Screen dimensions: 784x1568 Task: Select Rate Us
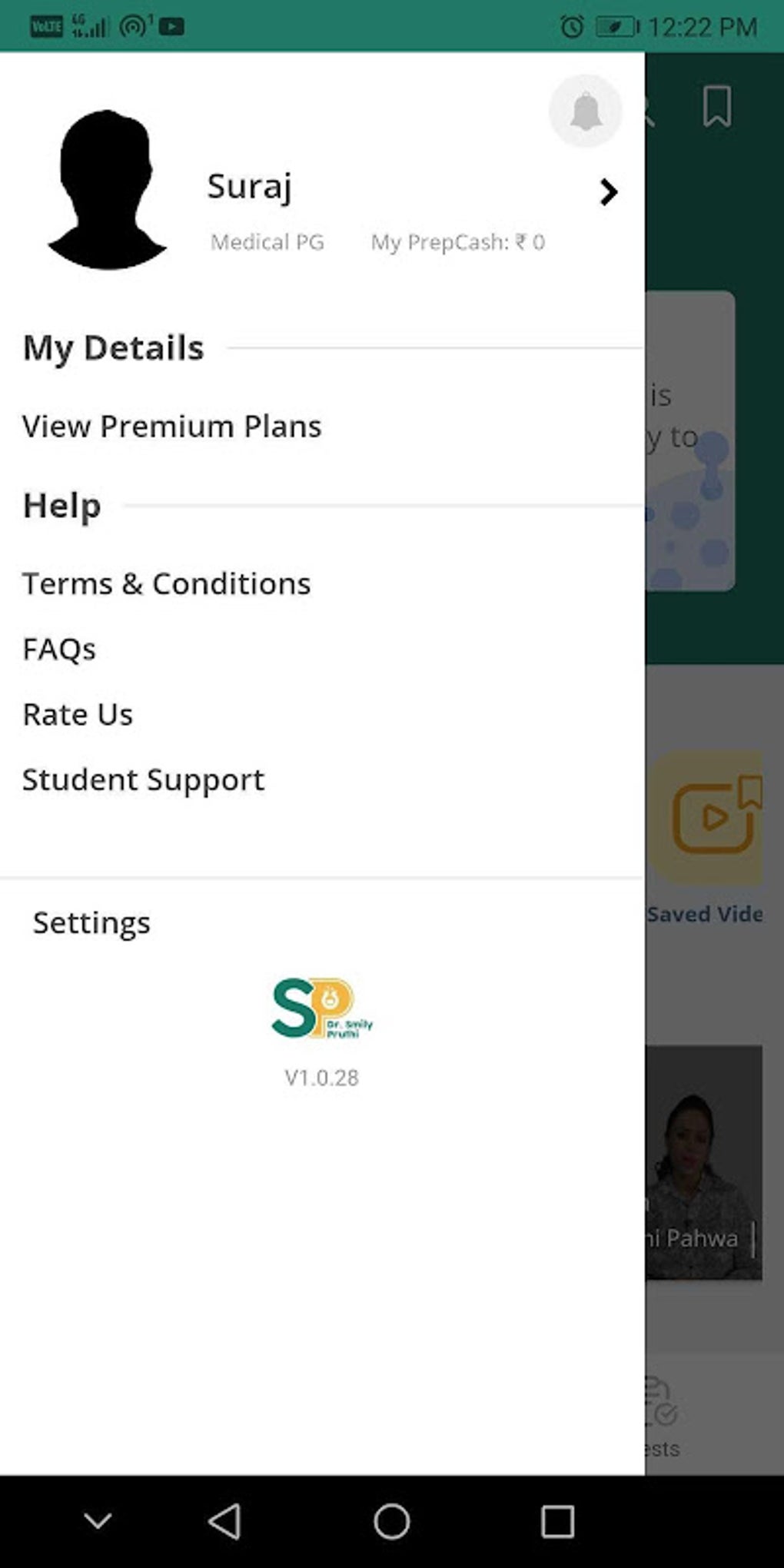78,715
